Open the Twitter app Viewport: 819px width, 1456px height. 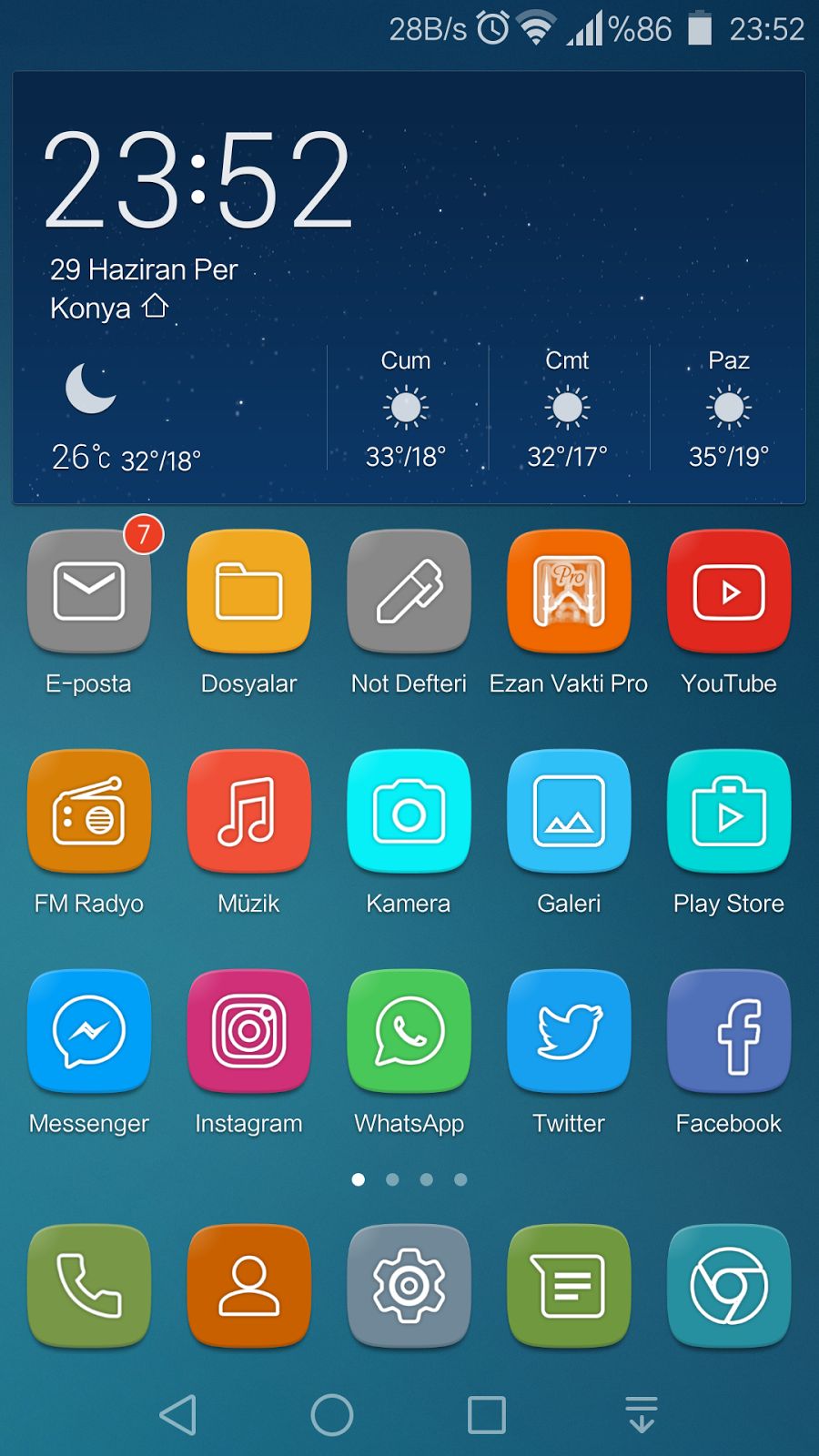(569, 1032)
